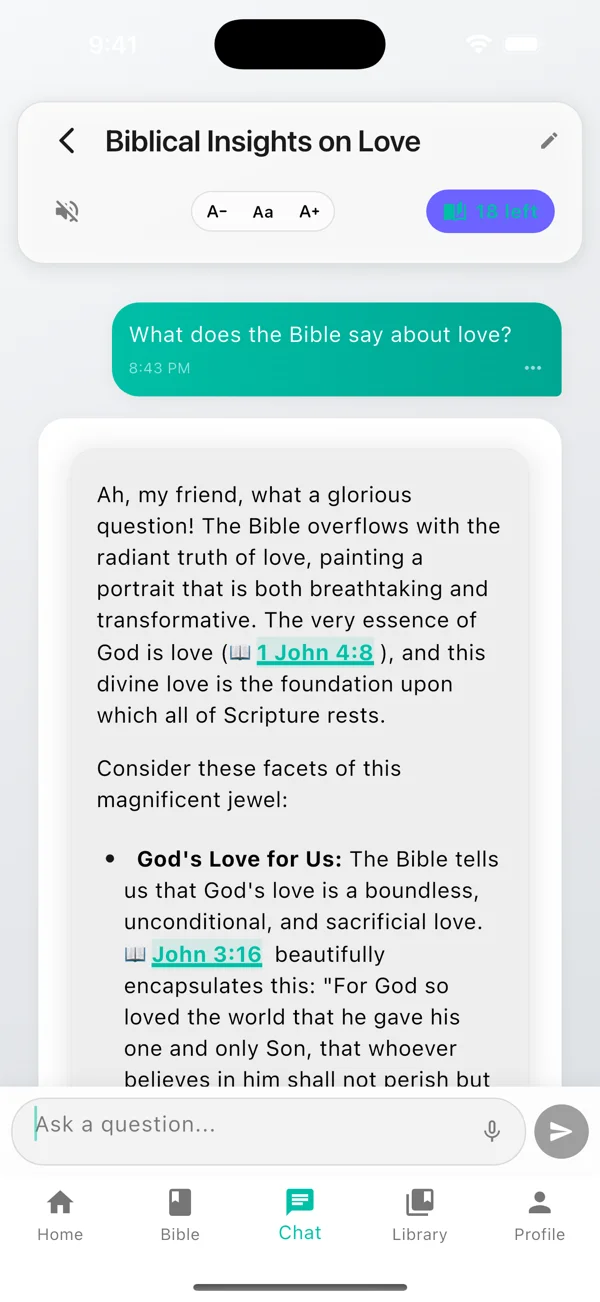Viewport: 600px width, 1302px height.
Task: Toggle the muted speaker icon
Action: coord(67,211)
